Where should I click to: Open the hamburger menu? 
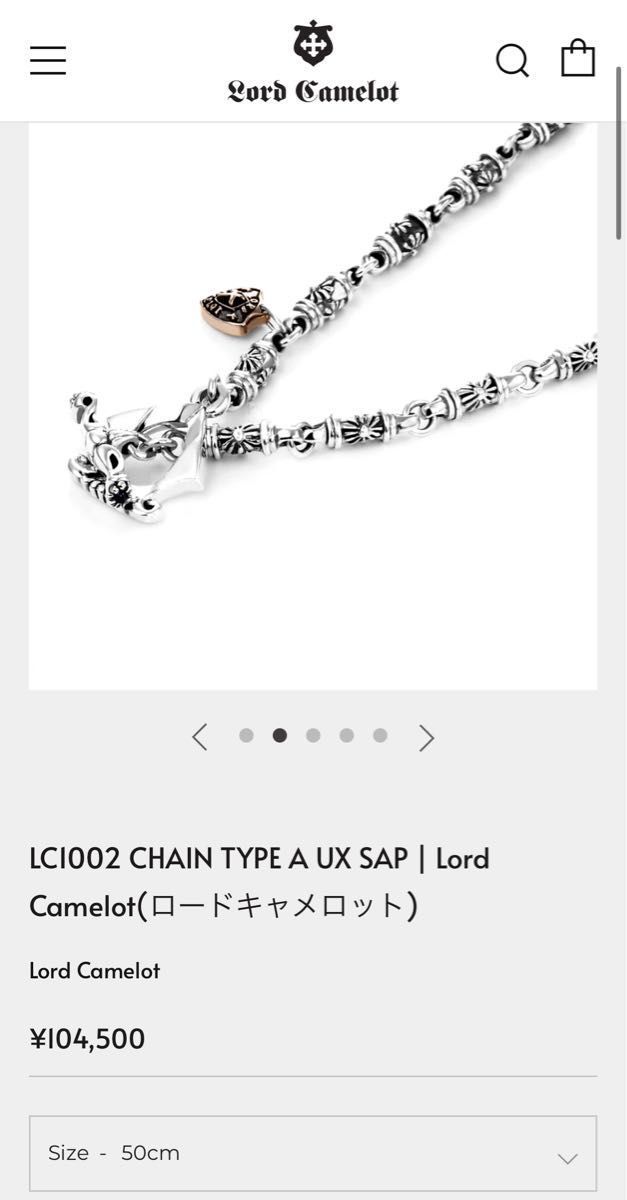[48, 61]
